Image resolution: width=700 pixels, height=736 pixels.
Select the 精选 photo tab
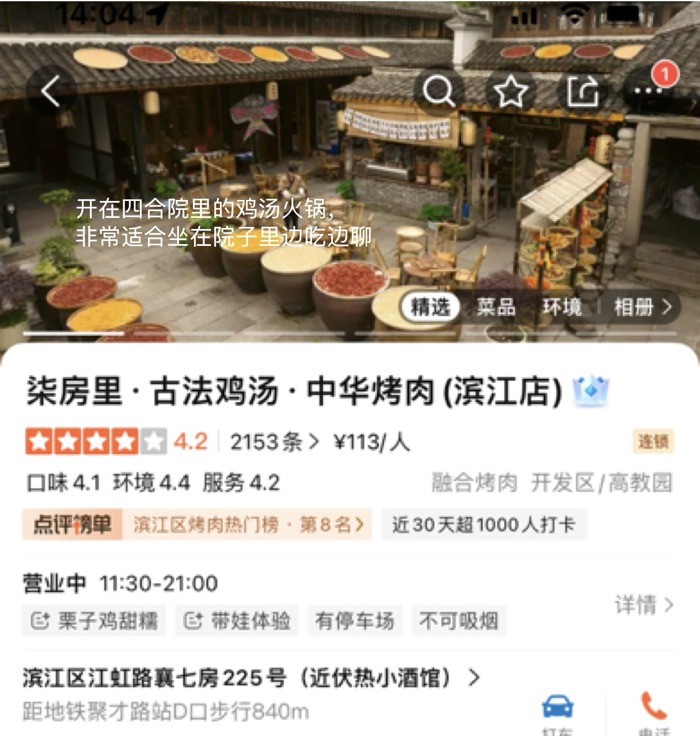pyautogui.click(x=431, y=307)
